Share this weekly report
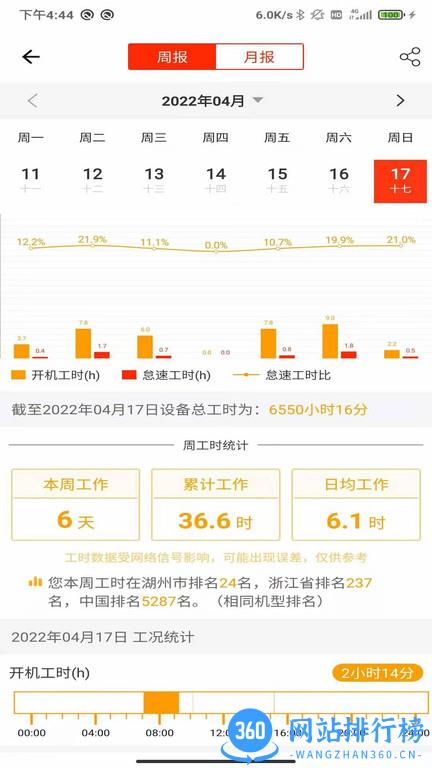 pyautogui.click(x=410, y=57)
